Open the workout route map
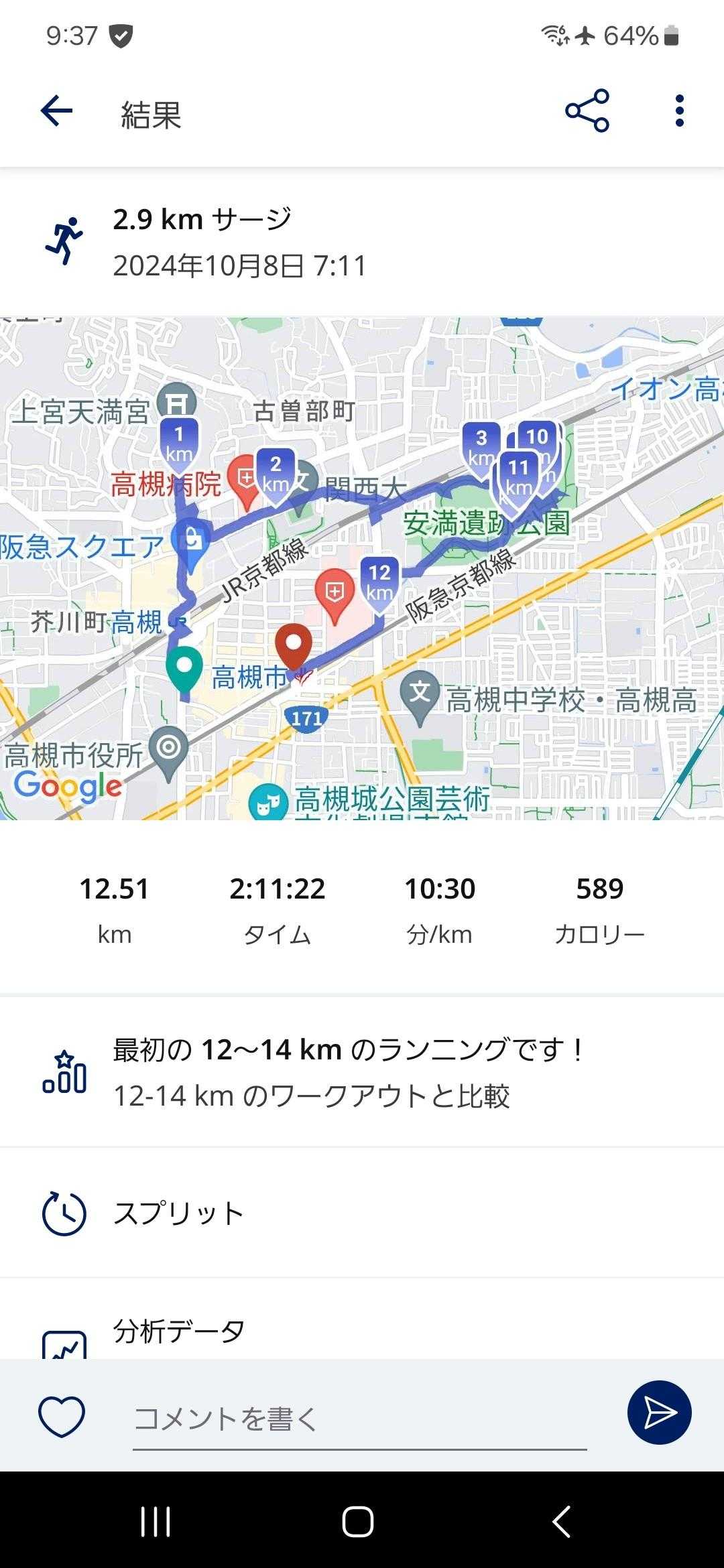The image size is (724, 1568). click(362, 568)
